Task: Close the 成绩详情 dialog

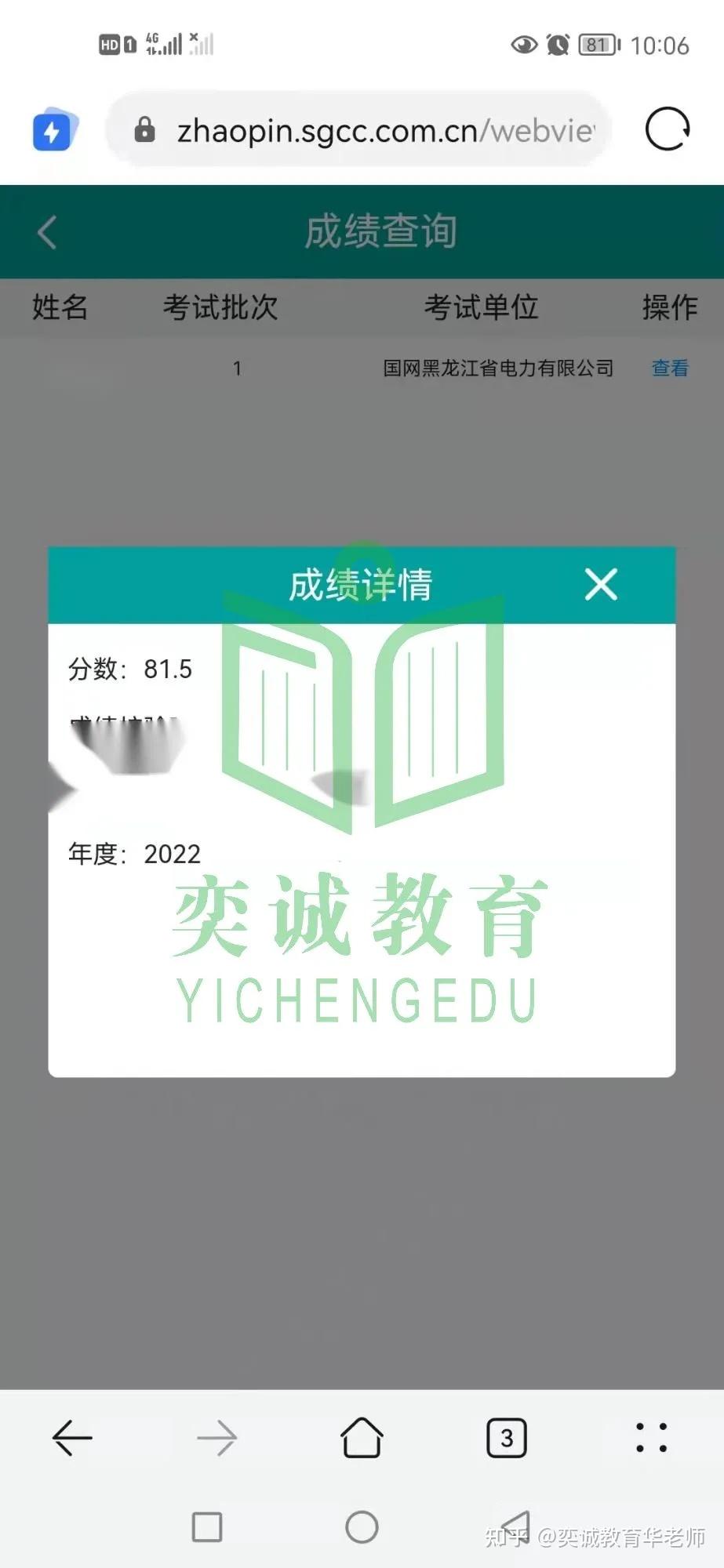Action: click(x=601, y=585)
